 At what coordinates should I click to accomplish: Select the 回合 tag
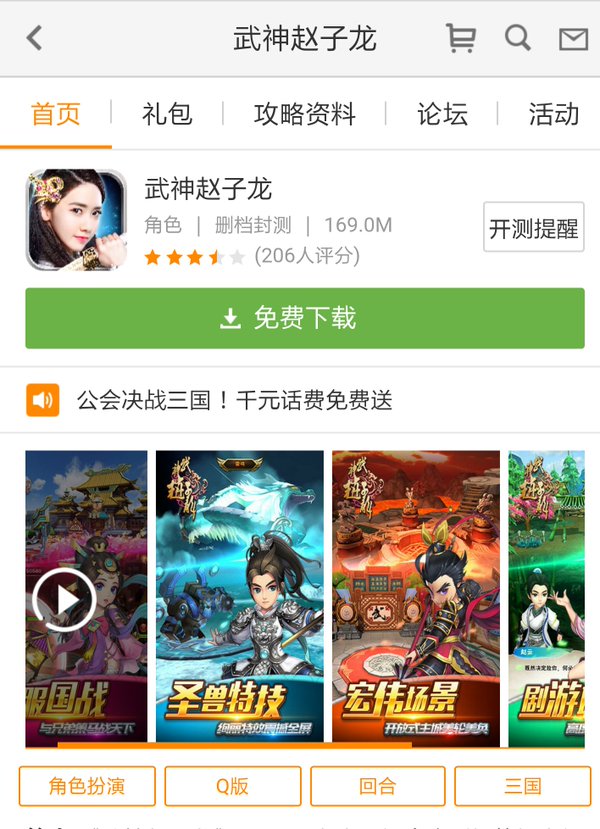[x=377, y=786]
